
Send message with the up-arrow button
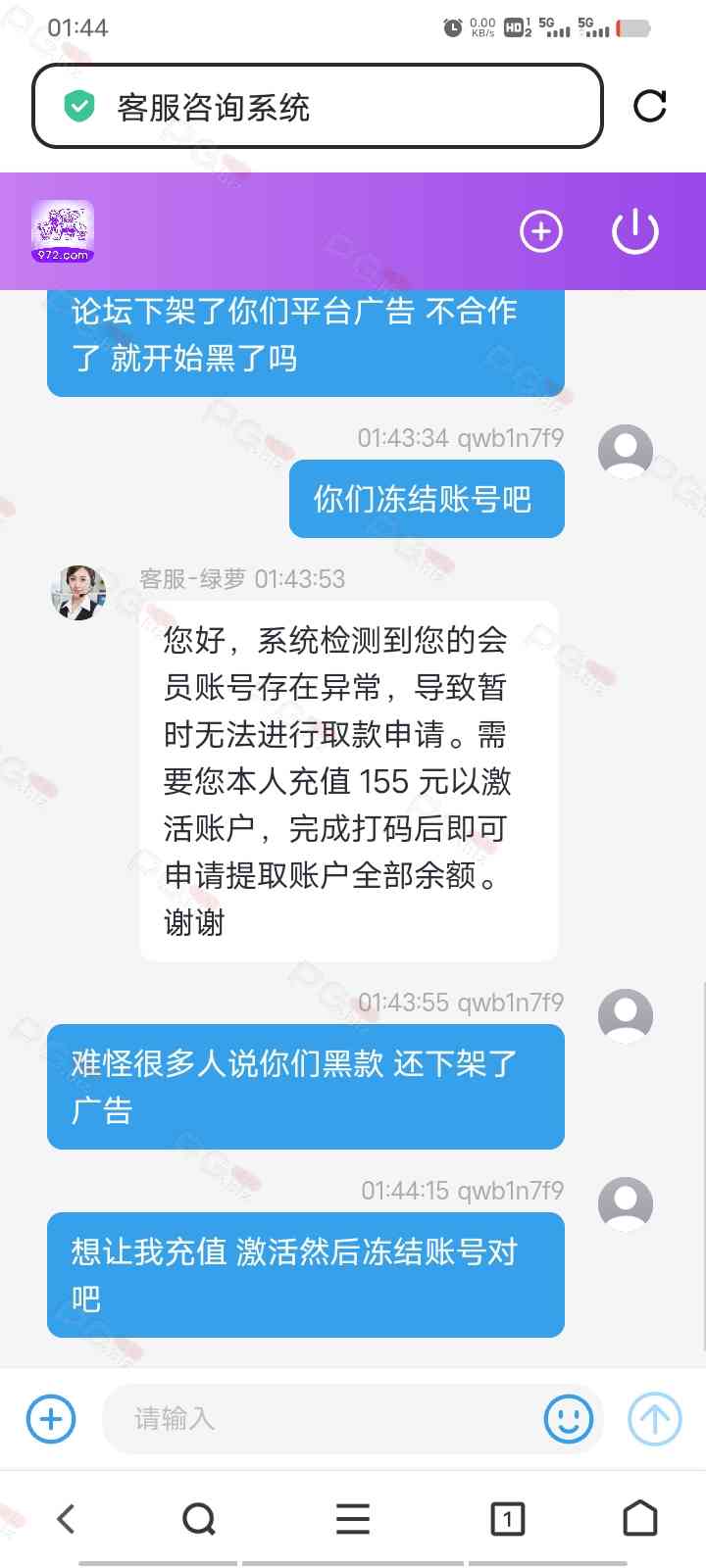654,1418
